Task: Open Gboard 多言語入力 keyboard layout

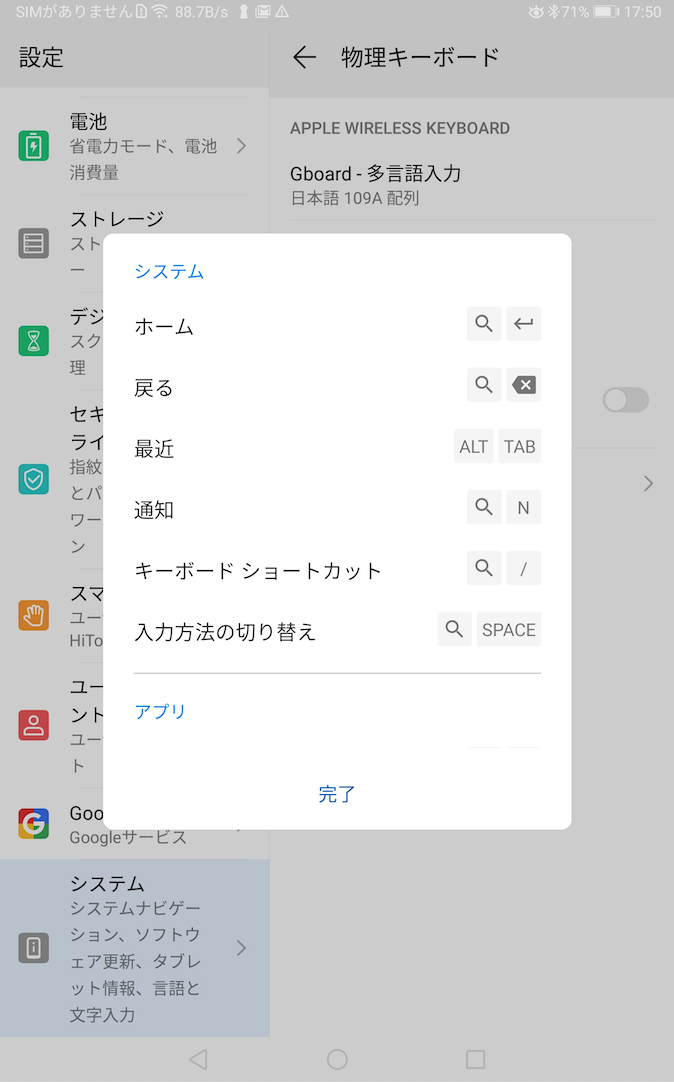Action: click(x=472, y=185)
